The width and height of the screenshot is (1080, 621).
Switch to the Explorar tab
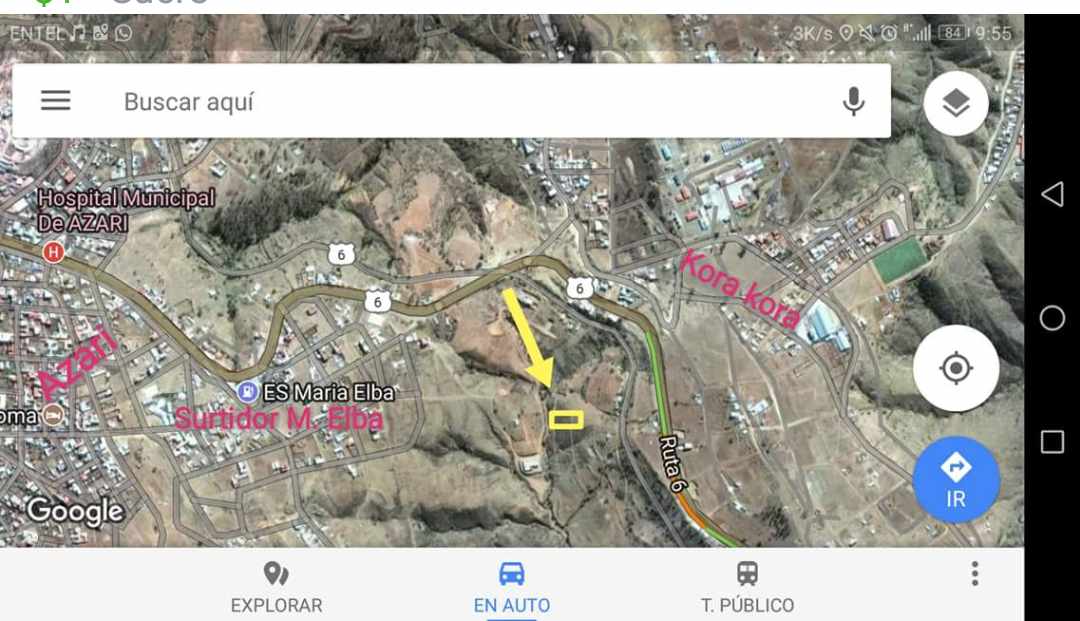(x=276, y=587)
